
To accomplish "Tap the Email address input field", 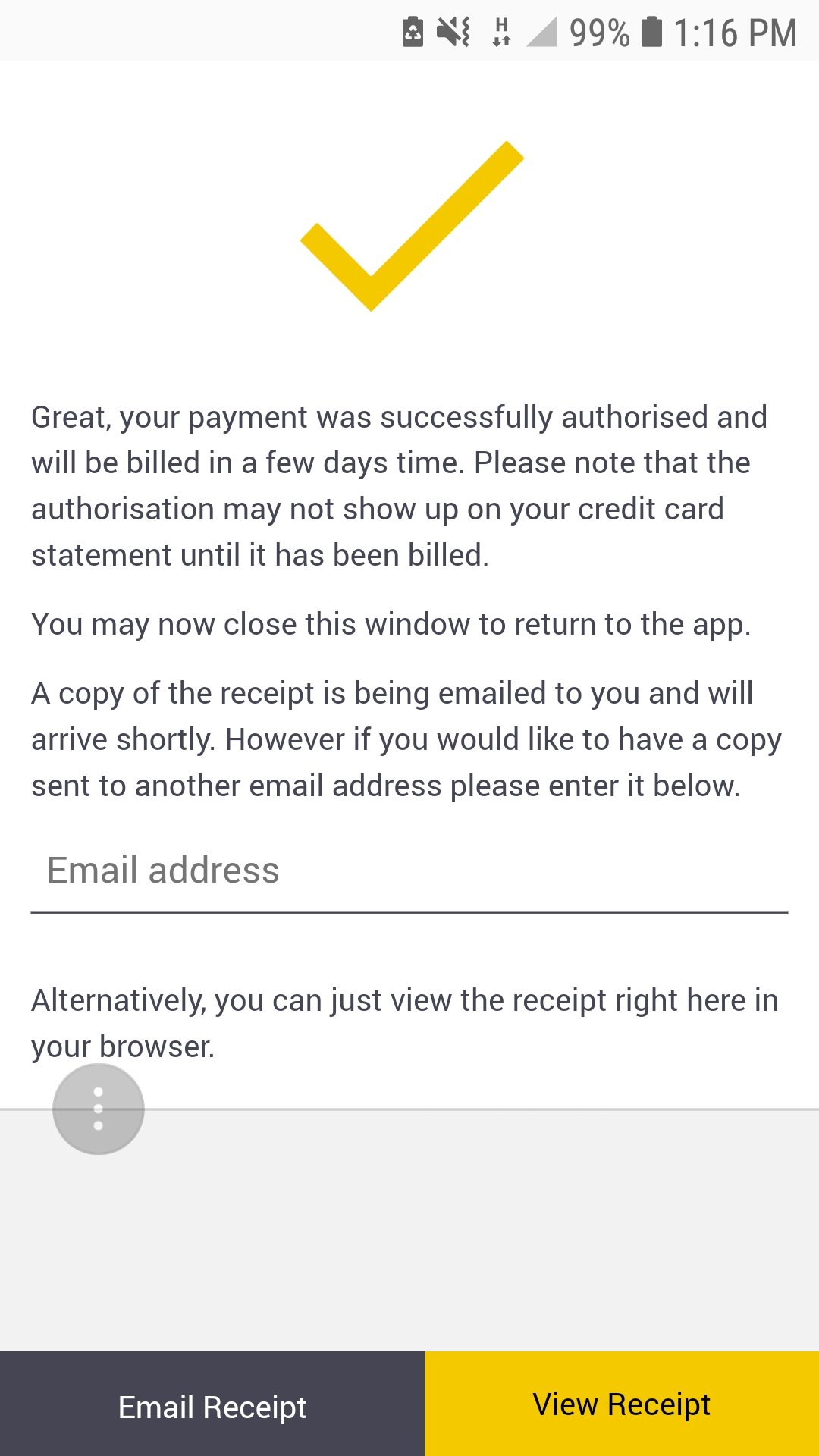I will [x=409, y=871].
